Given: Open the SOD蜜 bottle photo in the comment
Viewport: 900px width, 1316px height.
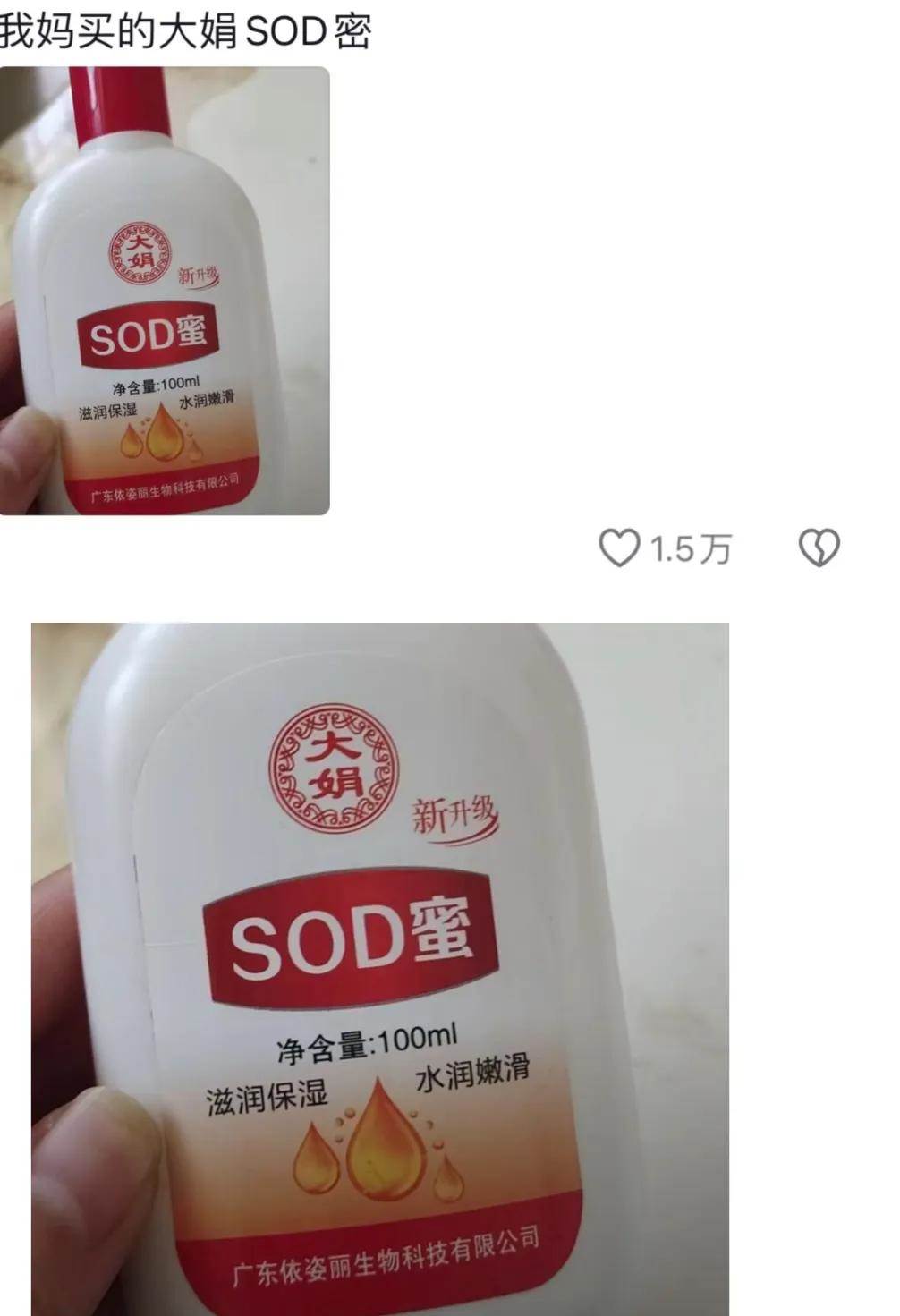Looking at the screenshot, I should point(165,291).
